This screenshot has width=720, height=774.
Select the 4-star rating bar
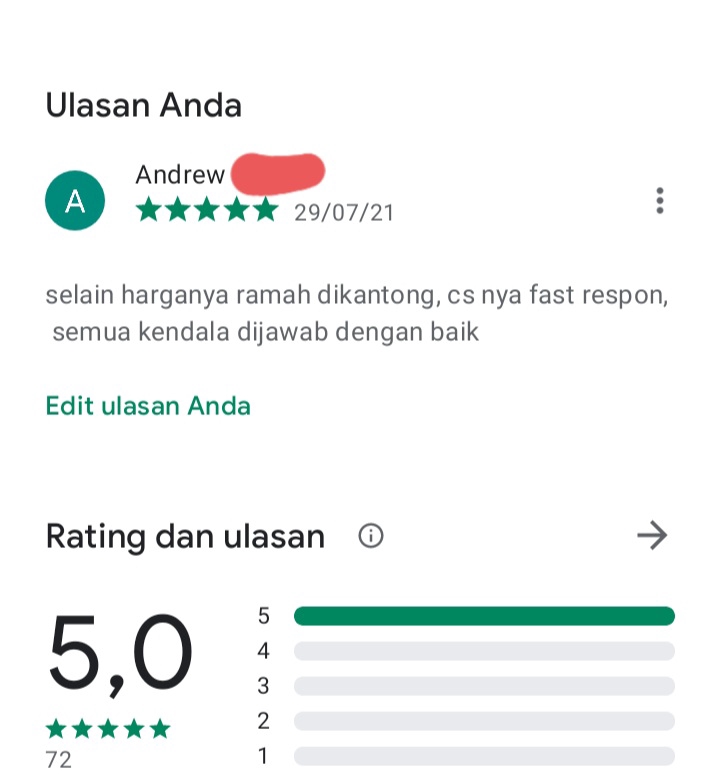tap(486, 651)
